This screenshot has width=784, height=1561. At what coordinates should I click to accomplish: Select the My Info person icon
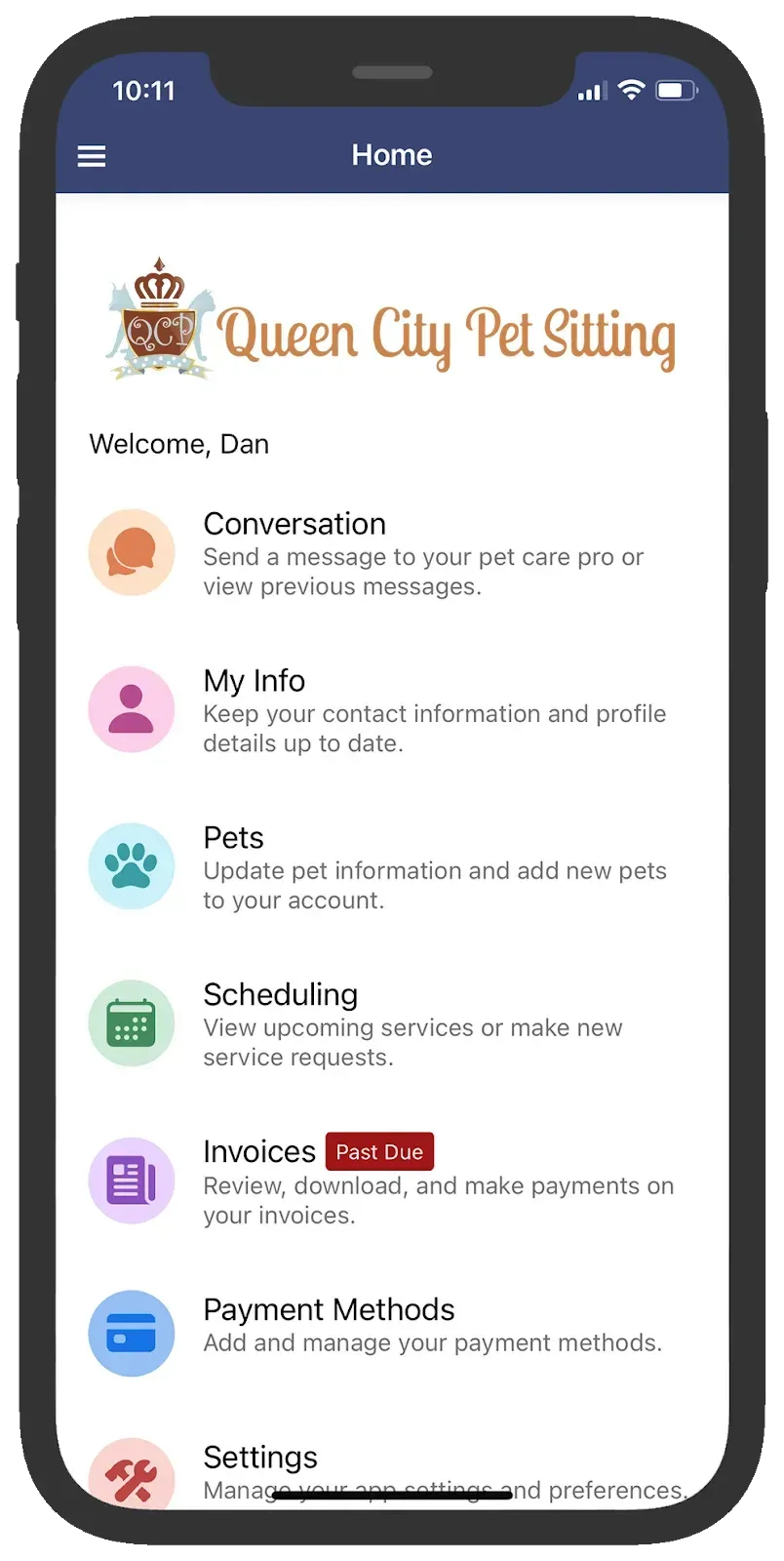pyautogui.click(x=132, y=709)
